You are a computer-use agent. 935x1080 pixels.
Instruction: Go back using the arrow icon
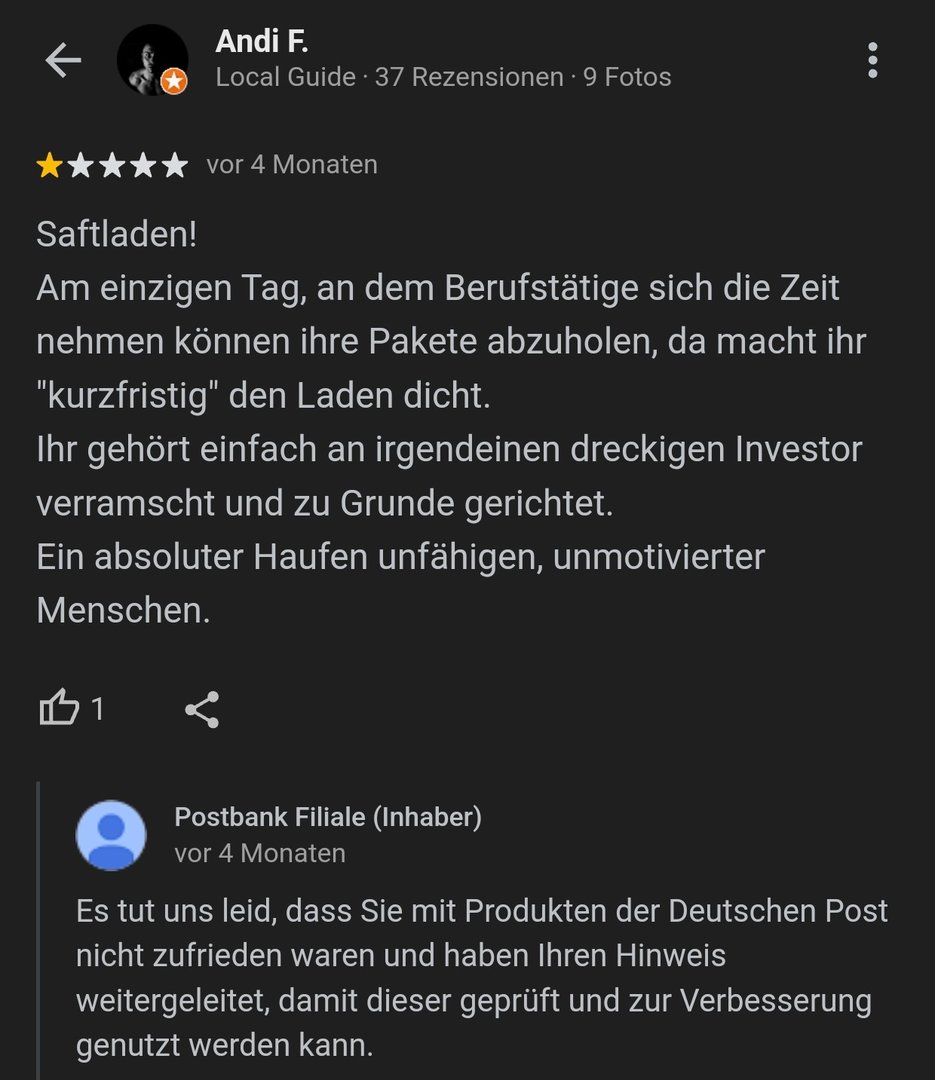[63, 61]
